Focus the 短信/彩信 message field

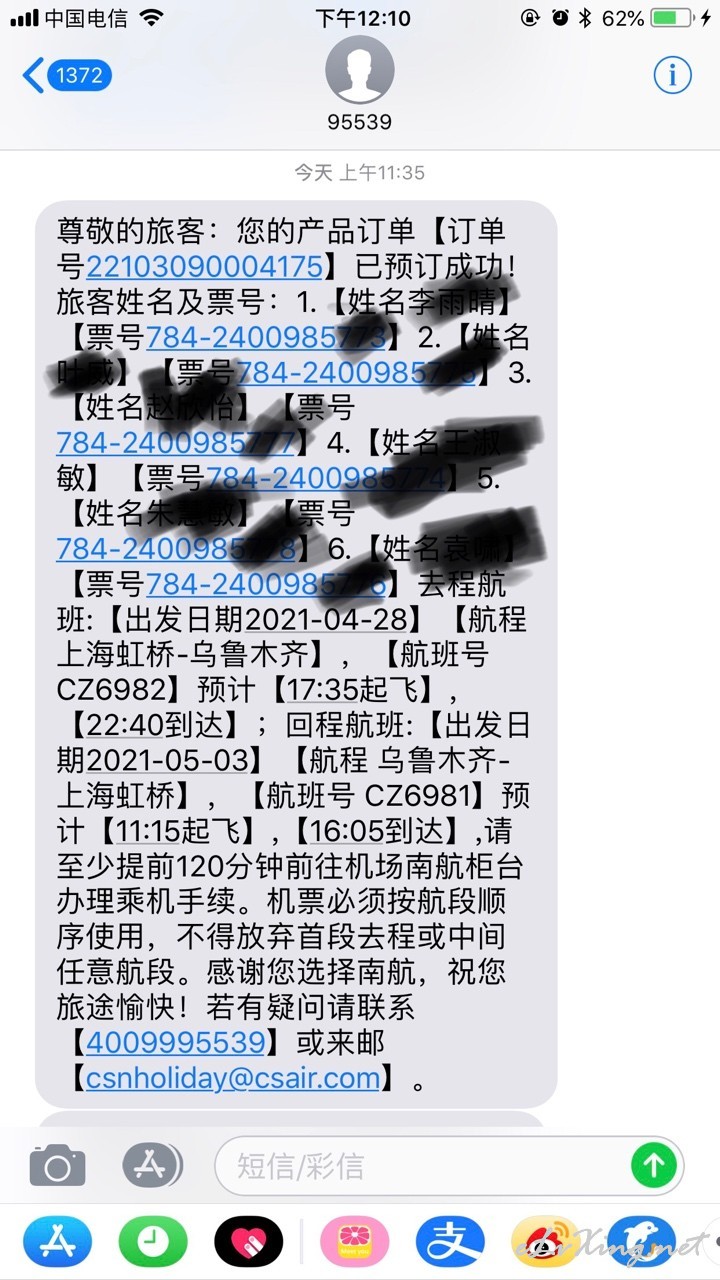pyautogui.click(x=420, y=1166)
